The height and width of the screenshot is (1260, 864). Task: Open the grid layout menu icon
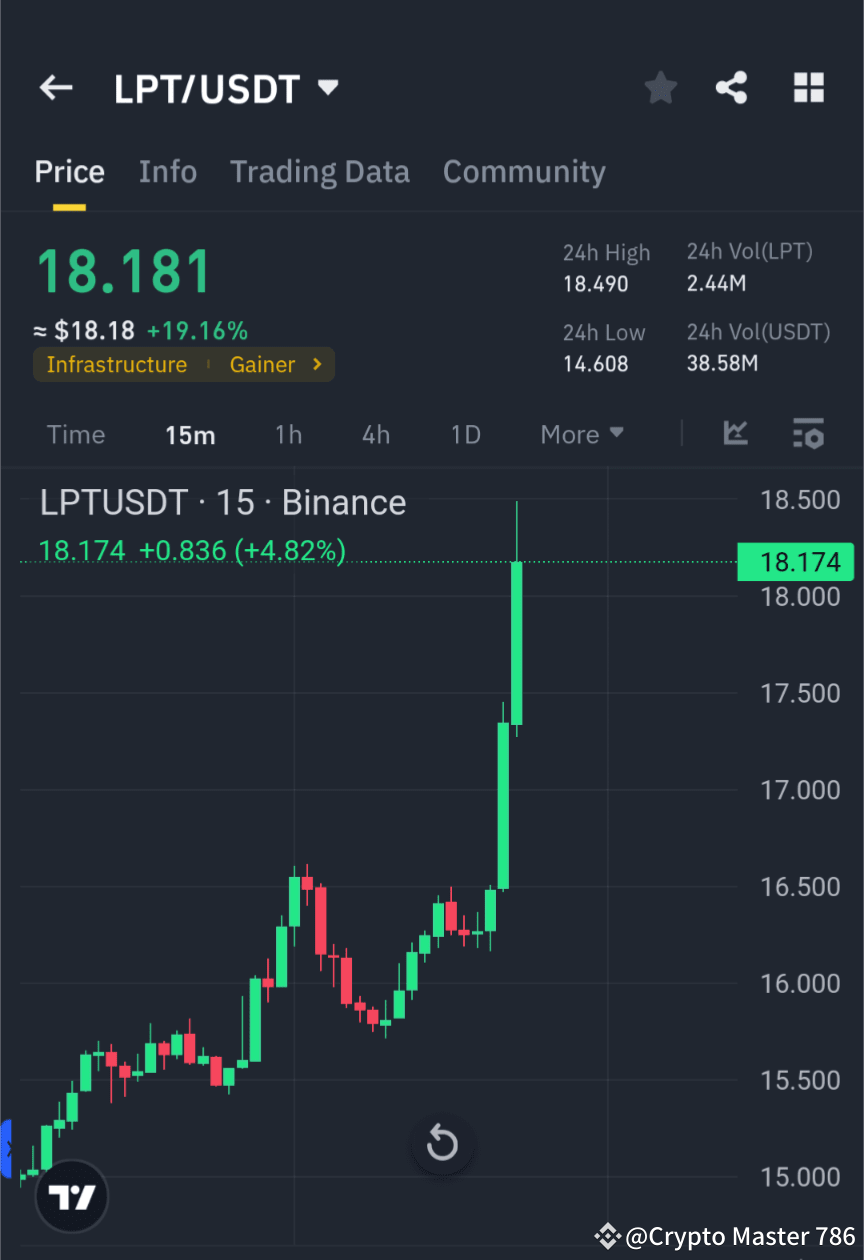click(x=808, y=87)
